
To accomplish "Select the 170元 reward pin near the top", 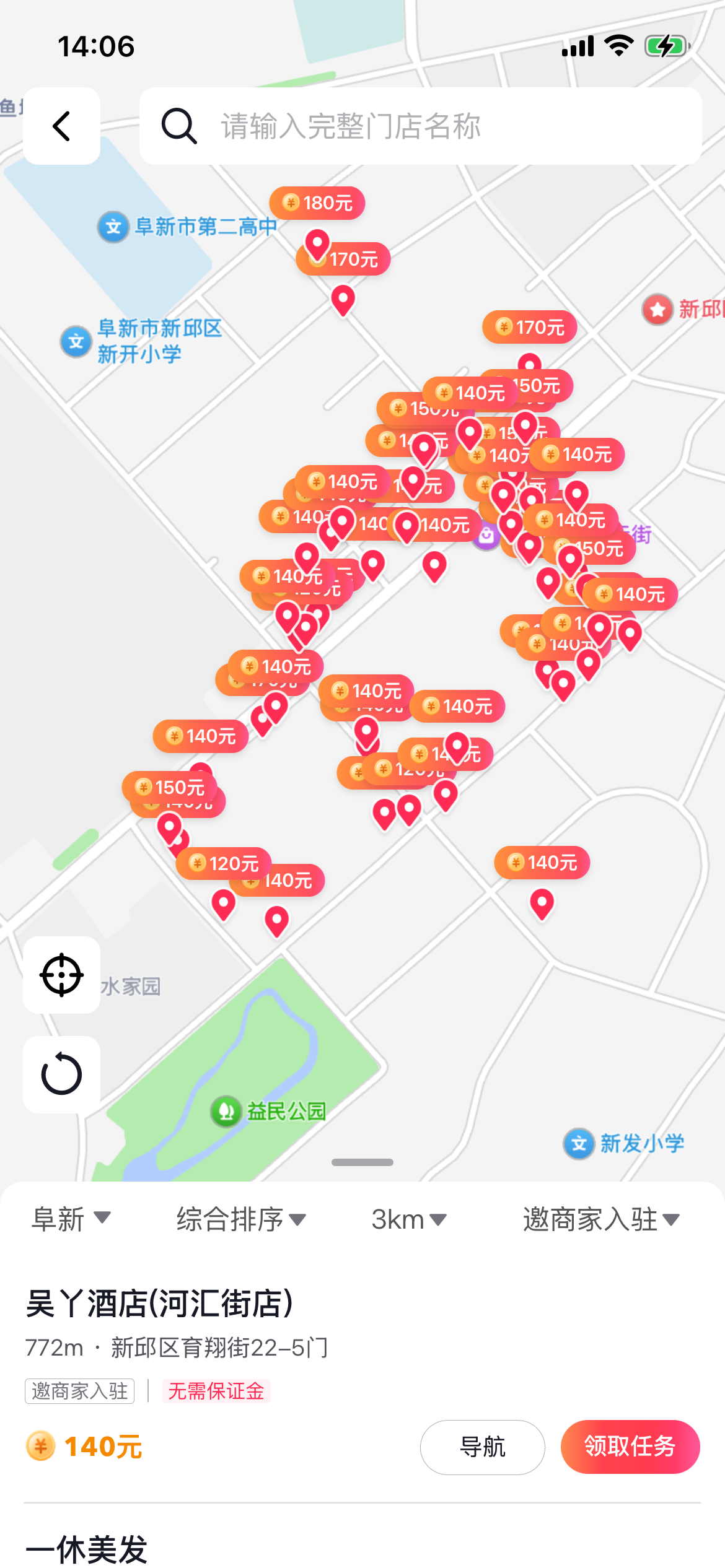I will 353,259.
